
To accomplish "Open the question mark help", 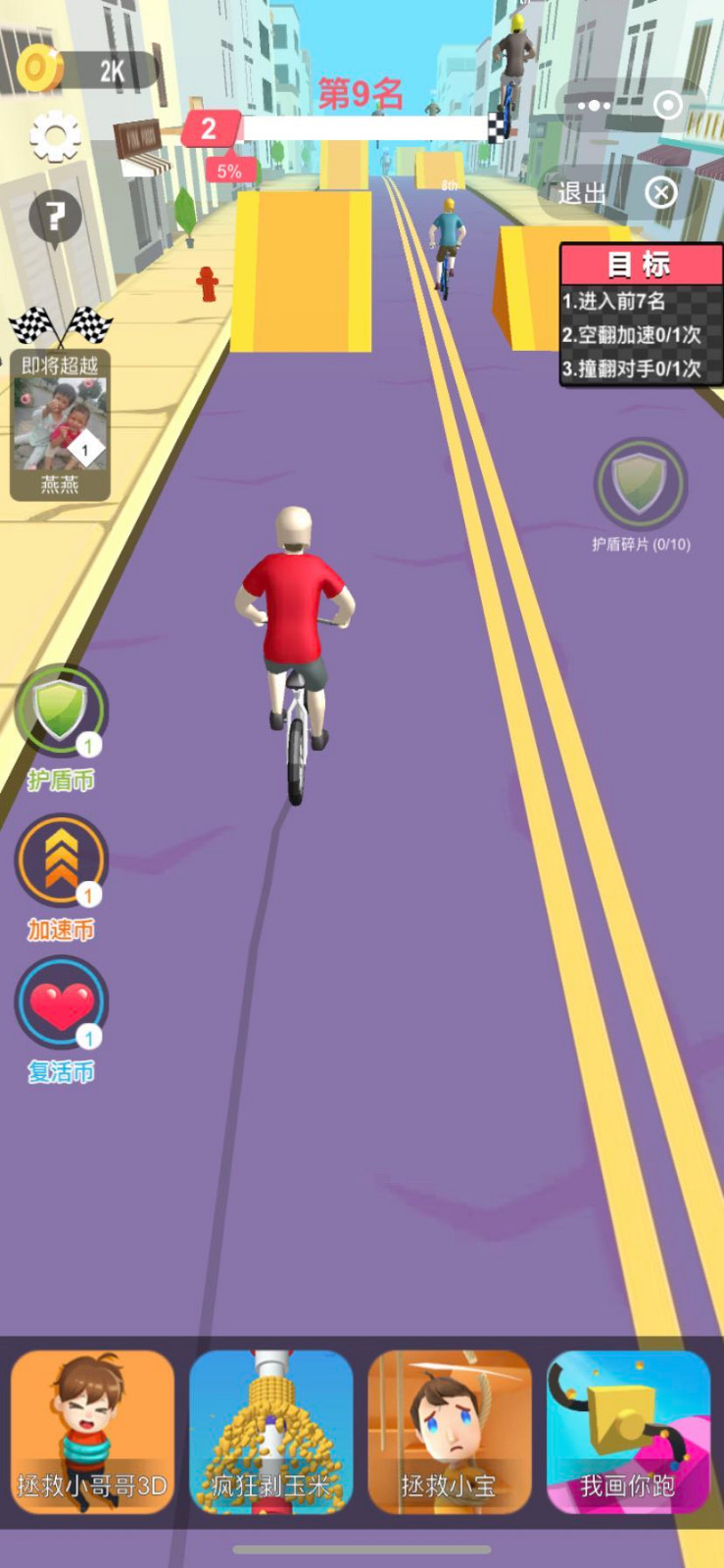I will [x=55, y=216].
